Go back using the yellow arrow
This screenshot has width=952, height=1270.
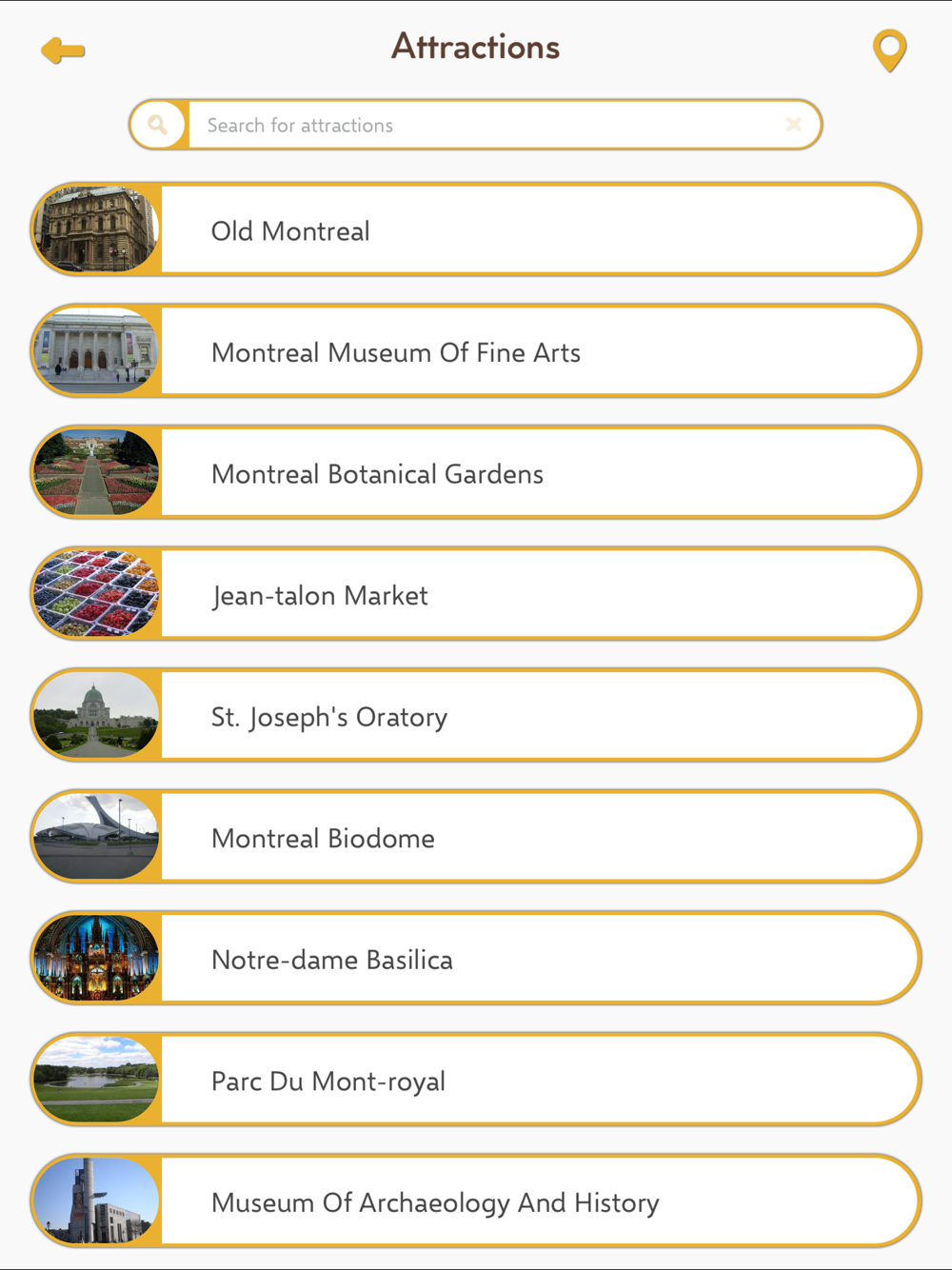[63, 50]
